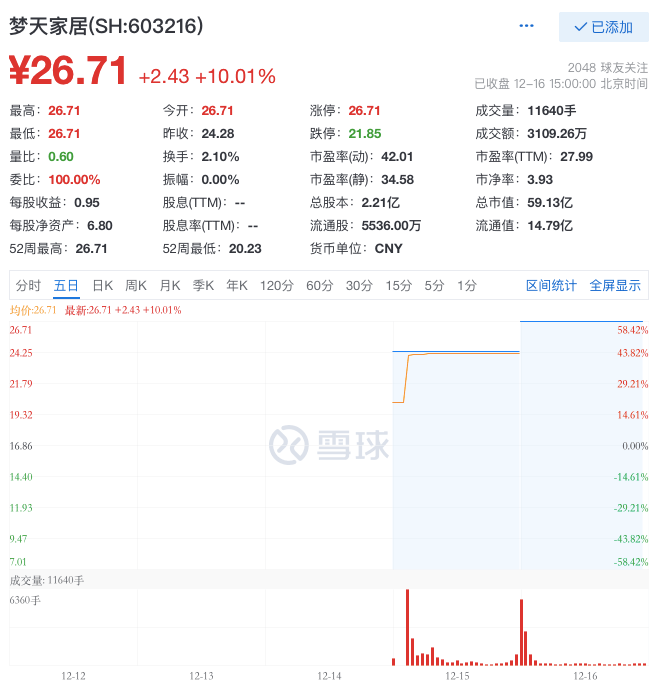Select the 120分 chart tab
Viewport: 661px width, 688px height.
click(276, 285)
